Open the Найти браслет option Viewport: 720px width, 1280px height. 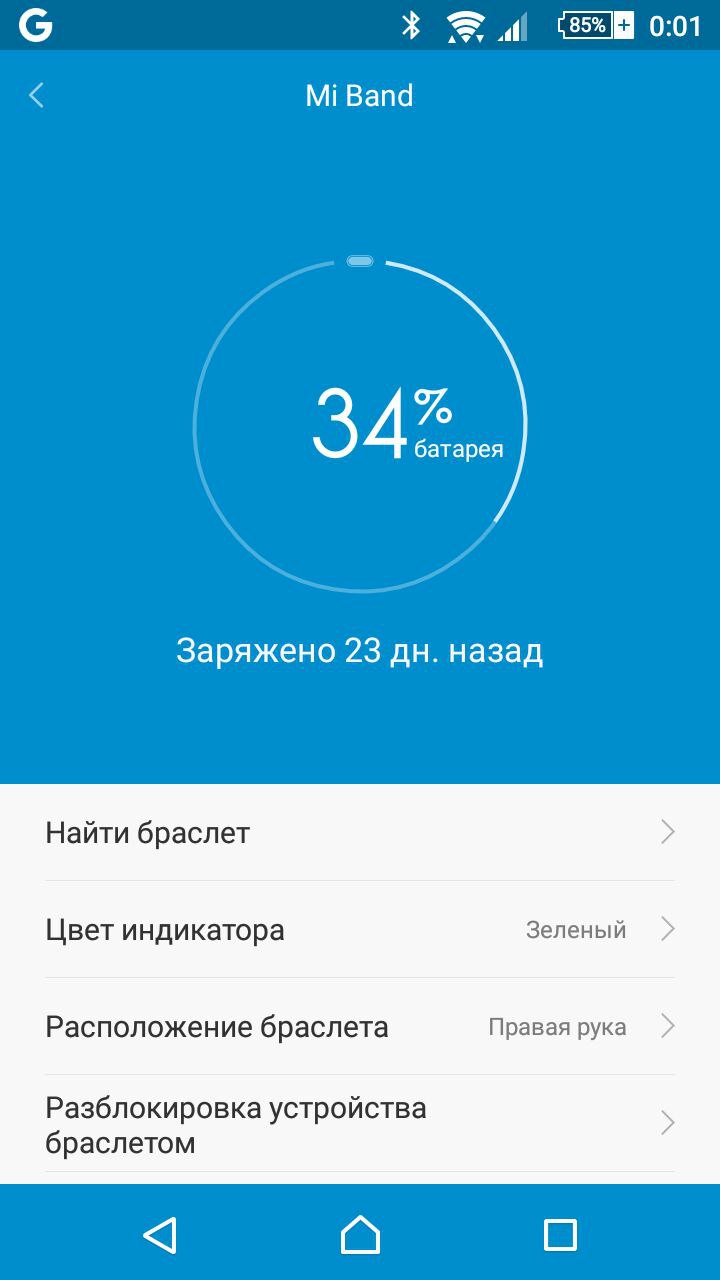[x=360, y=832]
